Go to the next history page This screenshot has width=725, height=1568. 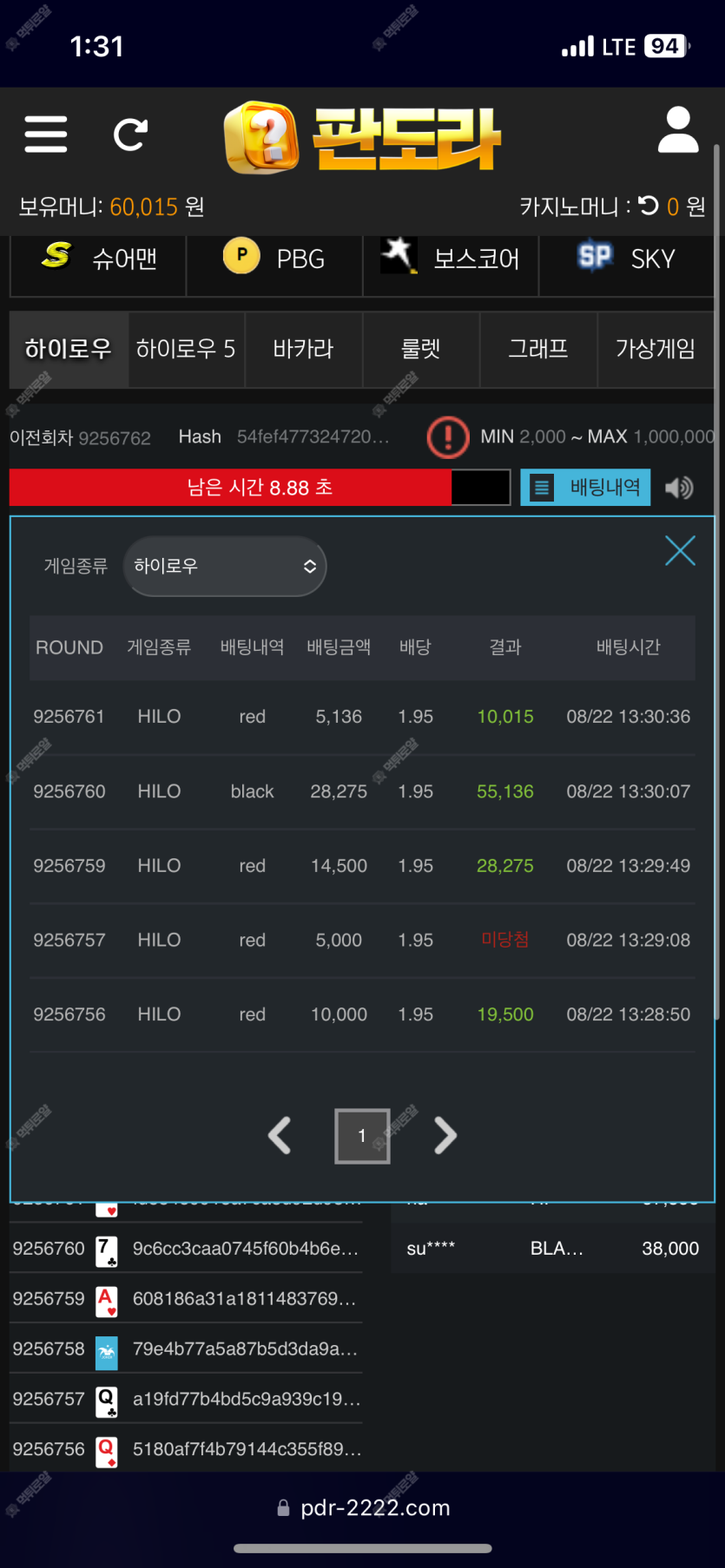coord(445,1135)
